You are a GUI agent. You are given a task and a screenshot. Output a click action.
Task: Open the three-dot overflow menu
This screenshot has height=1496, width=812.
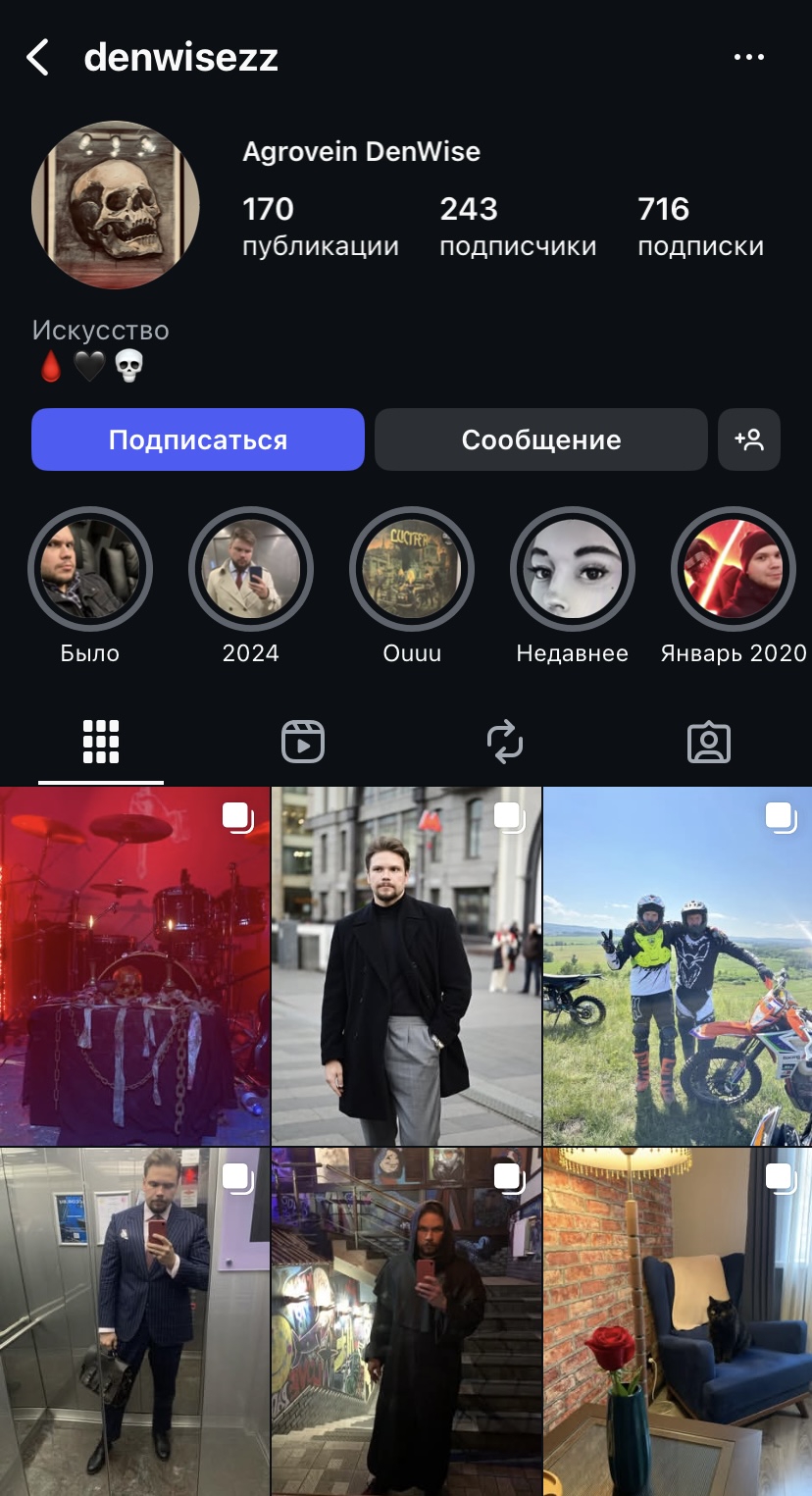(x=749, y=58)
